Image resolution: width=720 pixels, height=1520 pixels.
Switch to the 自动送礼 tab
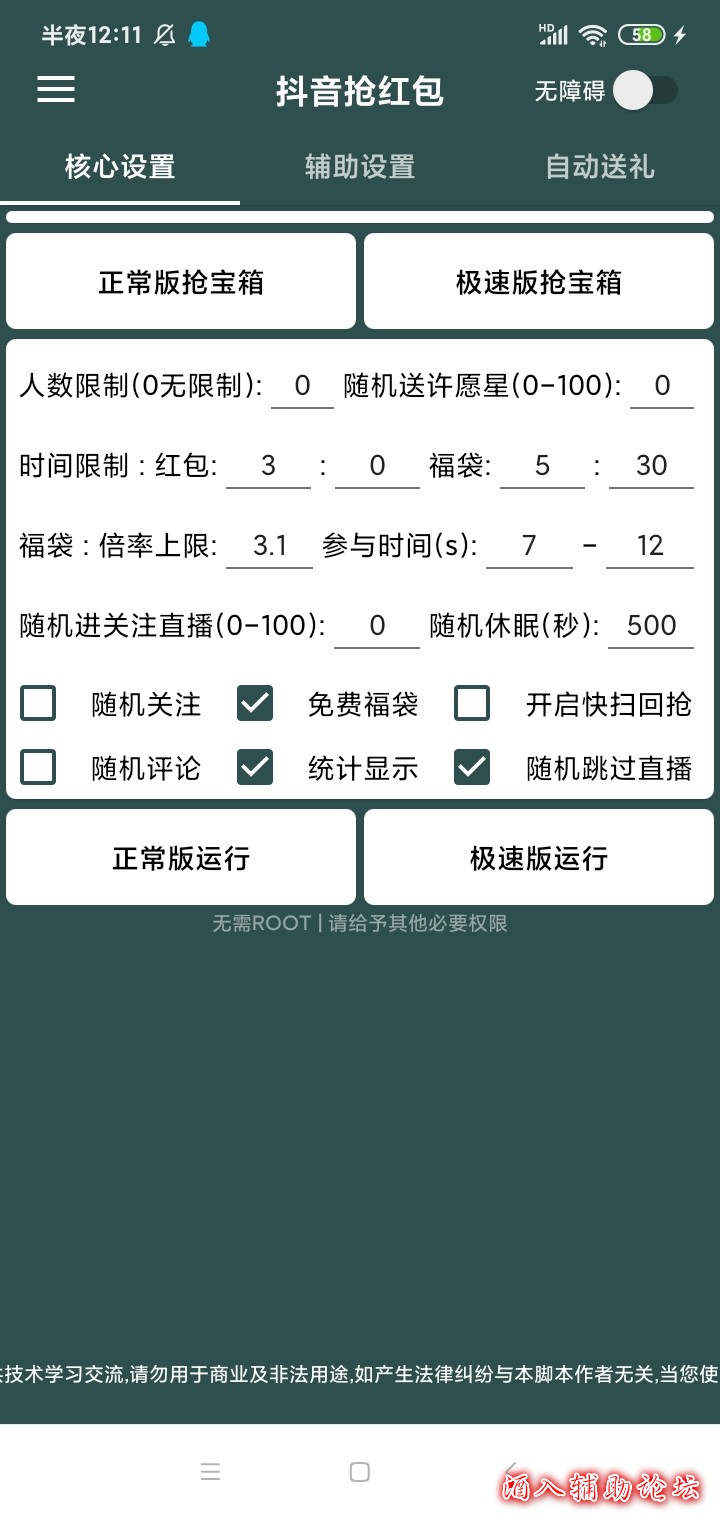(600, 166)
